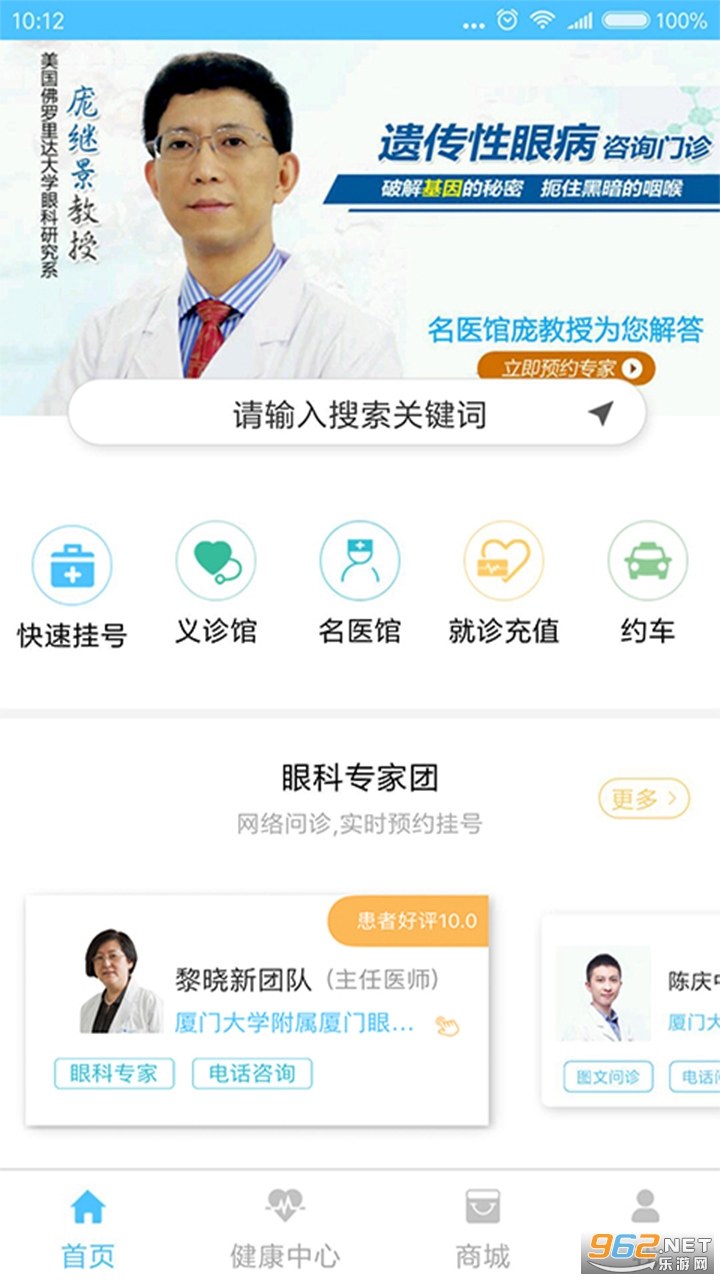View 更多 eye experts
Screen dimensions: 720x1280
coord(644,798)
